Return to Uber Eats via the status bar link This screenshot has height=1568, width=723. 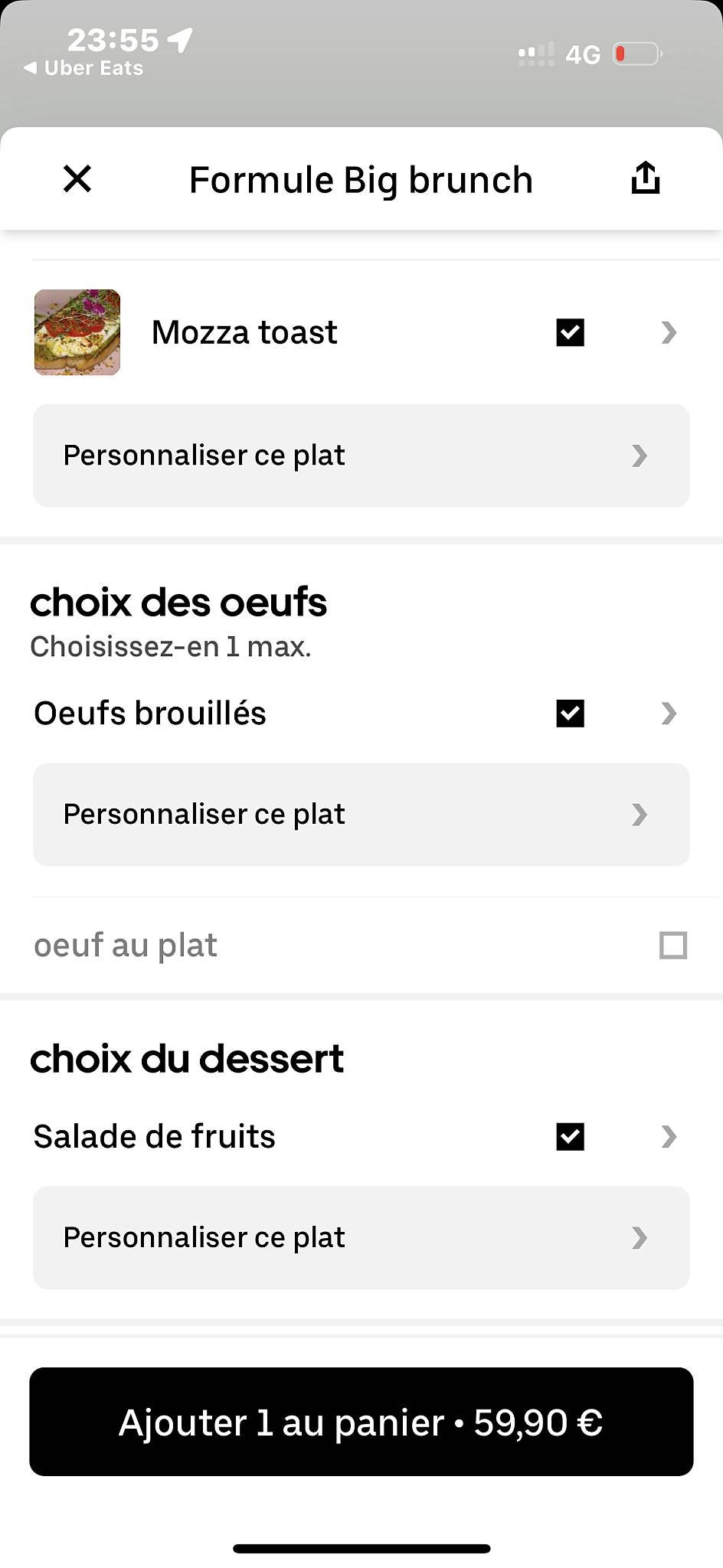click(84, 67)
